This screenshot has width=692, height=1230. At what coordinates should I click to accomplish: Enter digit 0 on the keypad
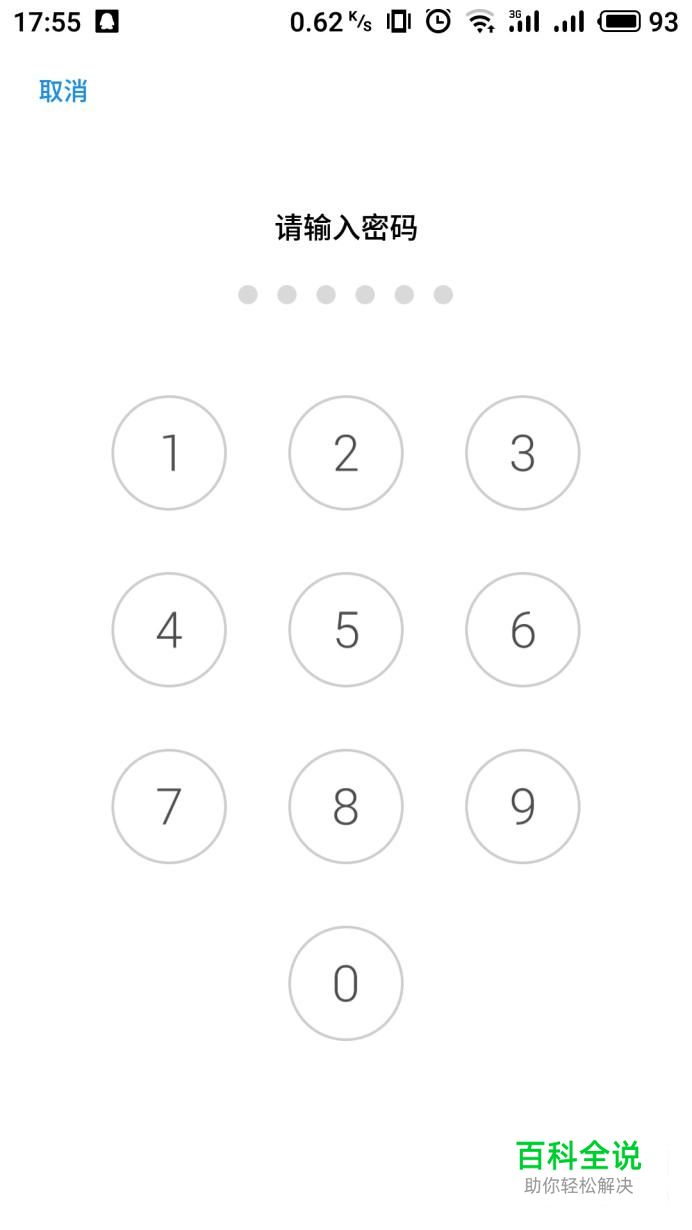pyautogui.click(x=346, y=984)
